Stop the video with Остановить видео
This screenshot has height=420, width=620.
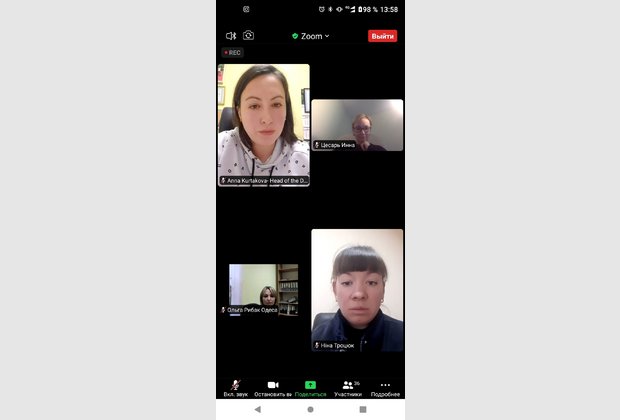pos(273,388)
